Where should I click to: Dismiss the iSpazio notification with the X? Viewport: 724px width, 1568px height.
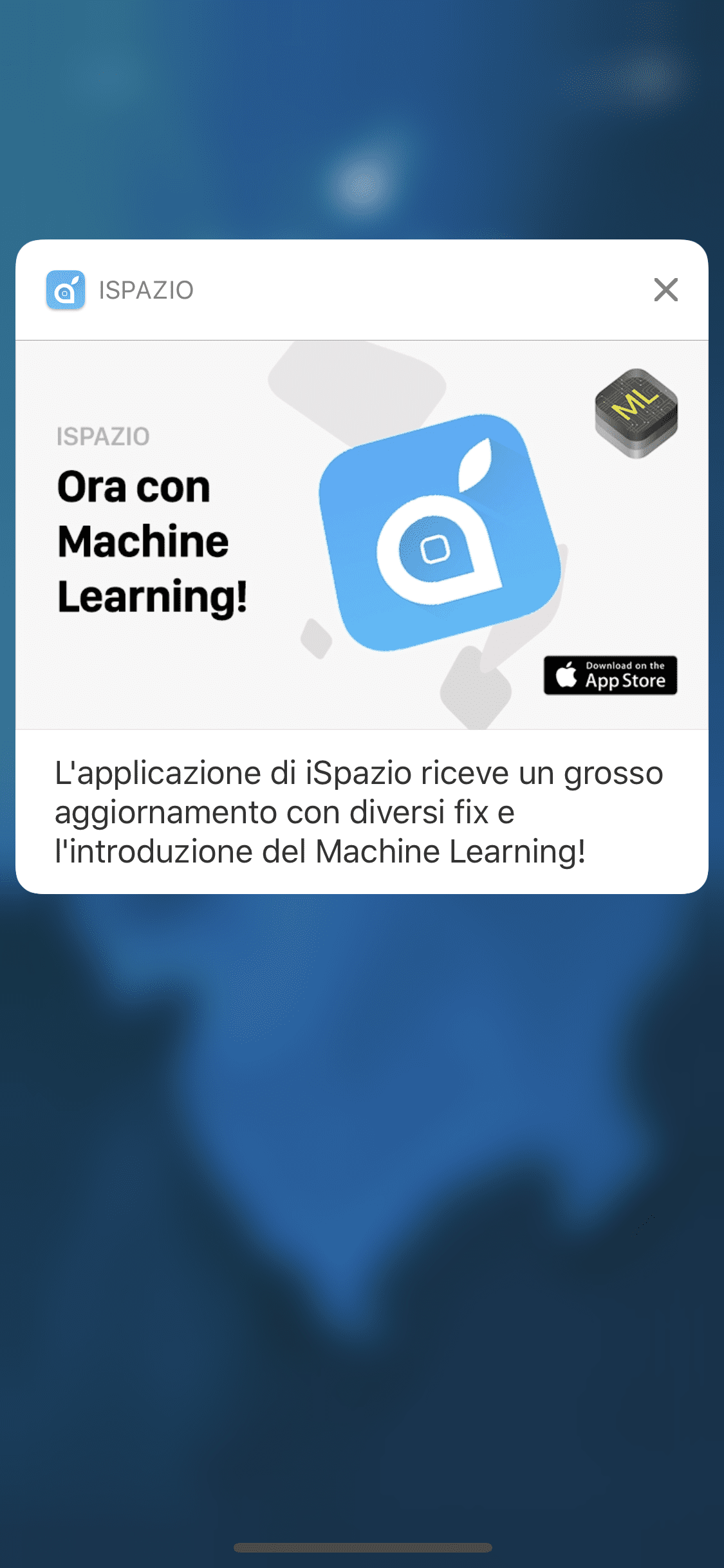(x=665, y=290)
